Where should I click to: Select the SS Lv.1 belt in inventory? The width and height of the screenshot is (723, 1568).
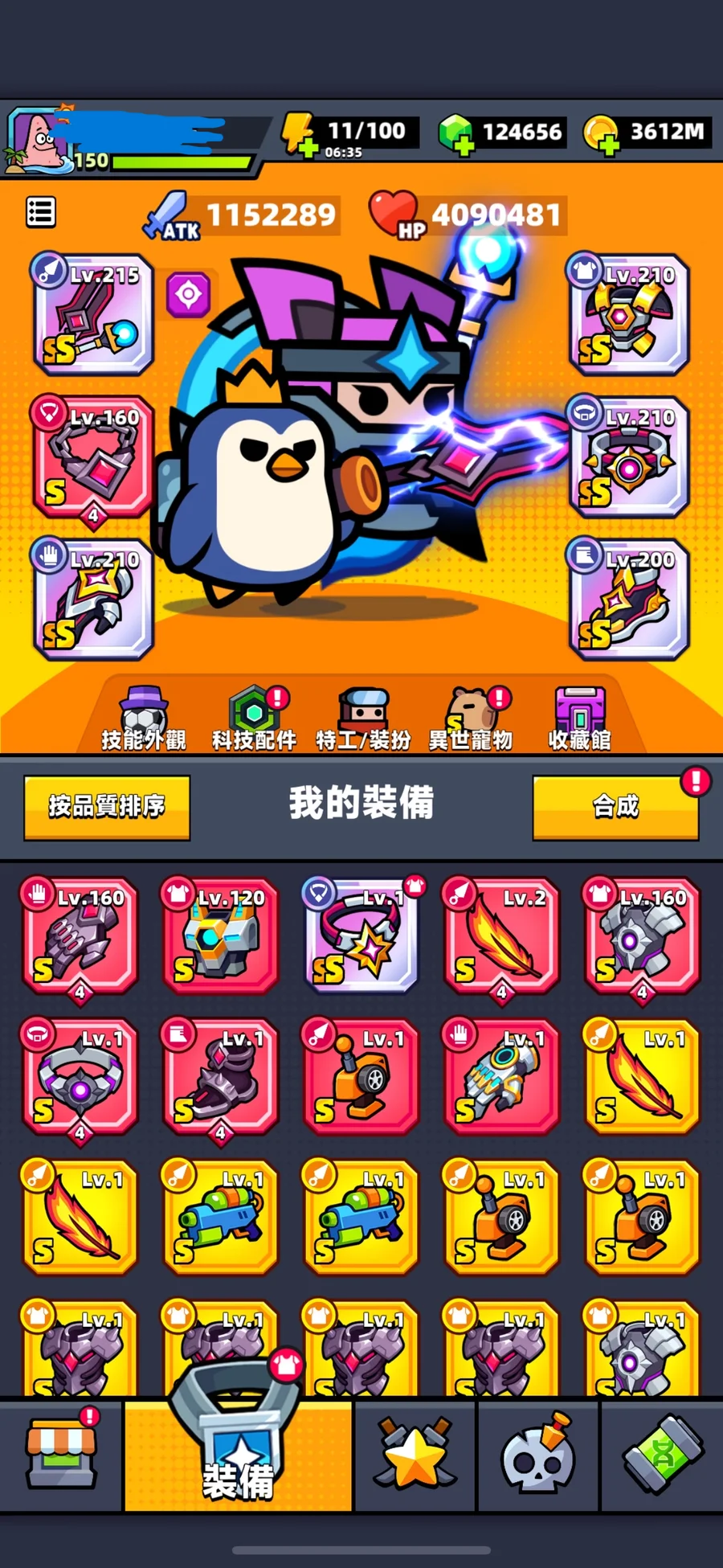(x=361, y=936)
